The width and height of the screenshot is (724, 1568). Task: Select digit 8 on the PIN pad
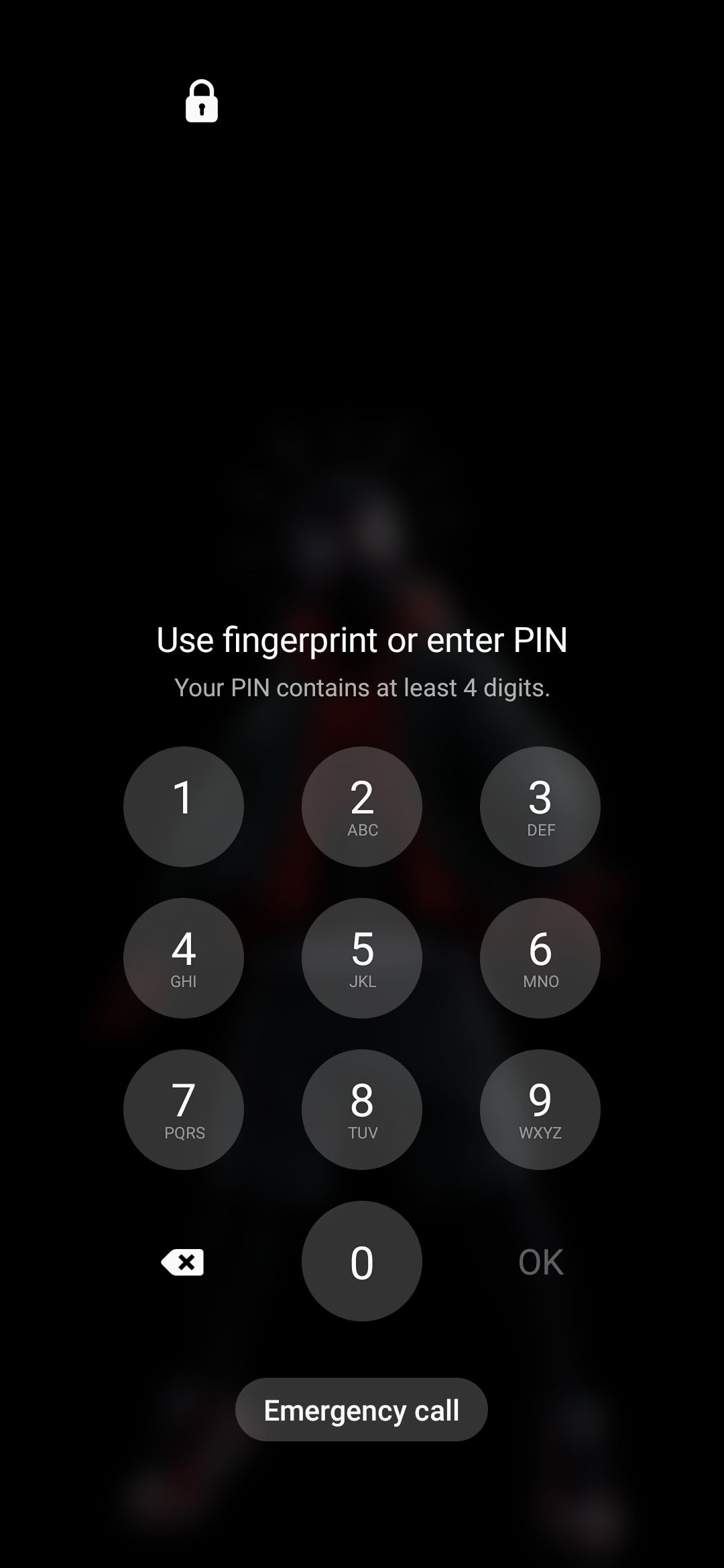pos(362,1109)
